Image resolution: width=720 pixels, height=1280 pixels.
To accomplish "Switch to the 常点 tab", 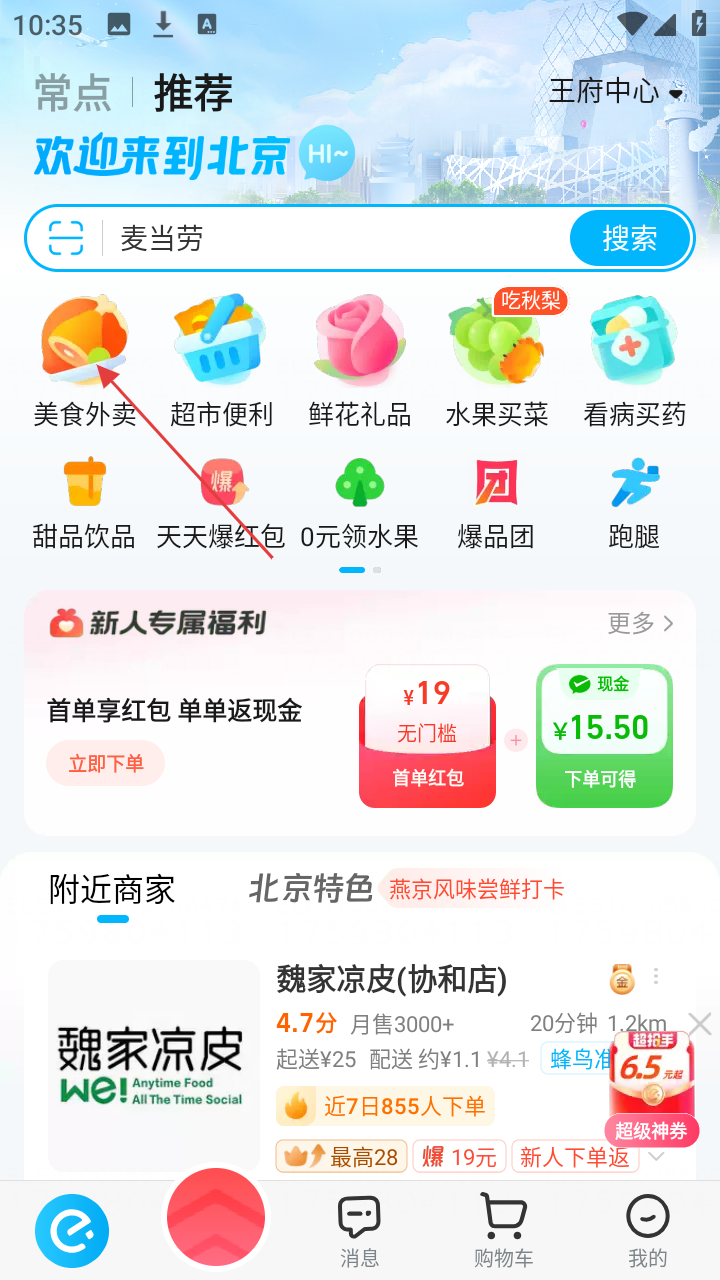I will click(x=72, y=93).
